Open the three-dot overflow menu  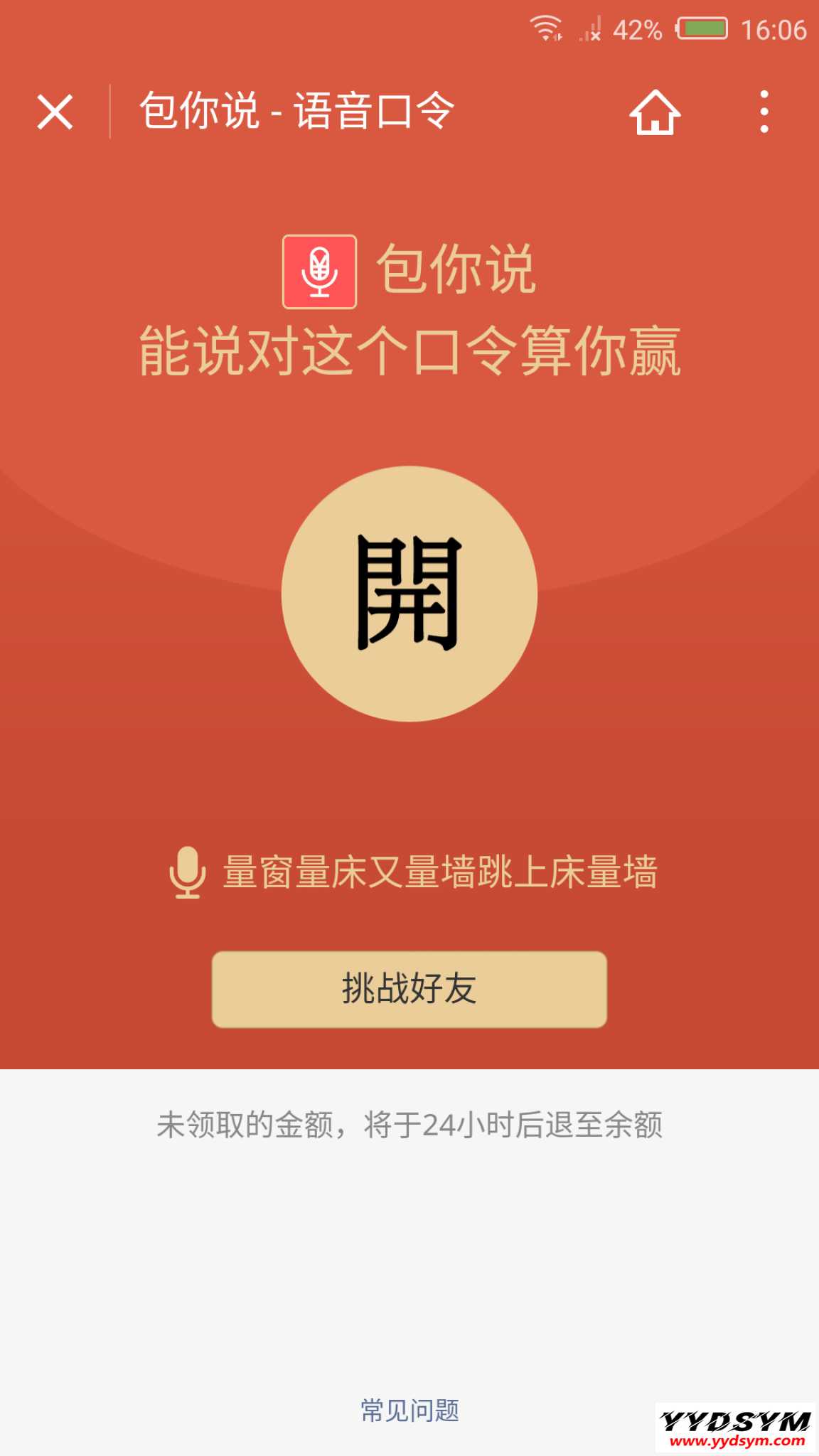click(764, 112)
